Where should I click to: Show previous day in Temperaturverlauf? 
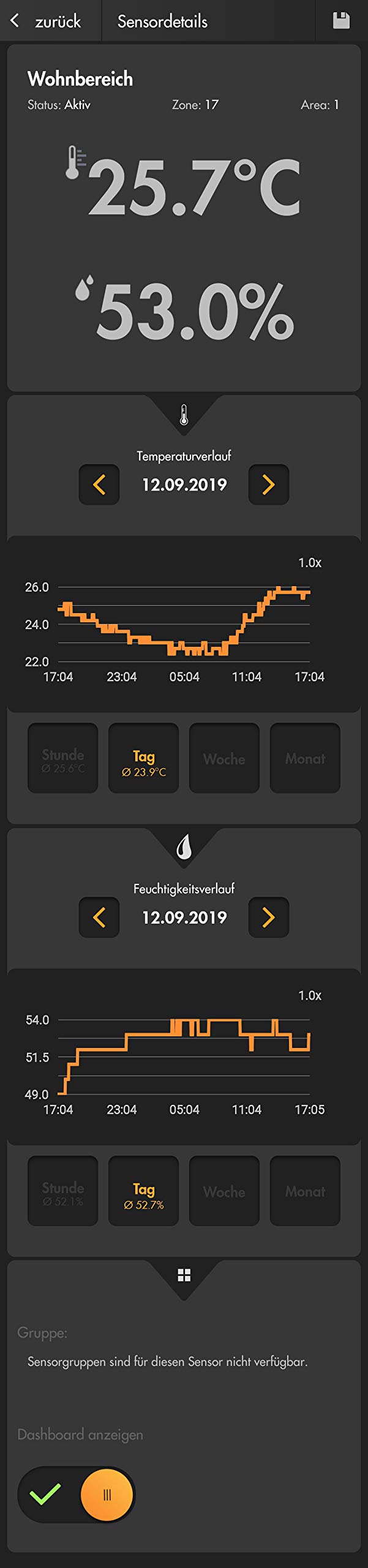click(x=99, y=484)
